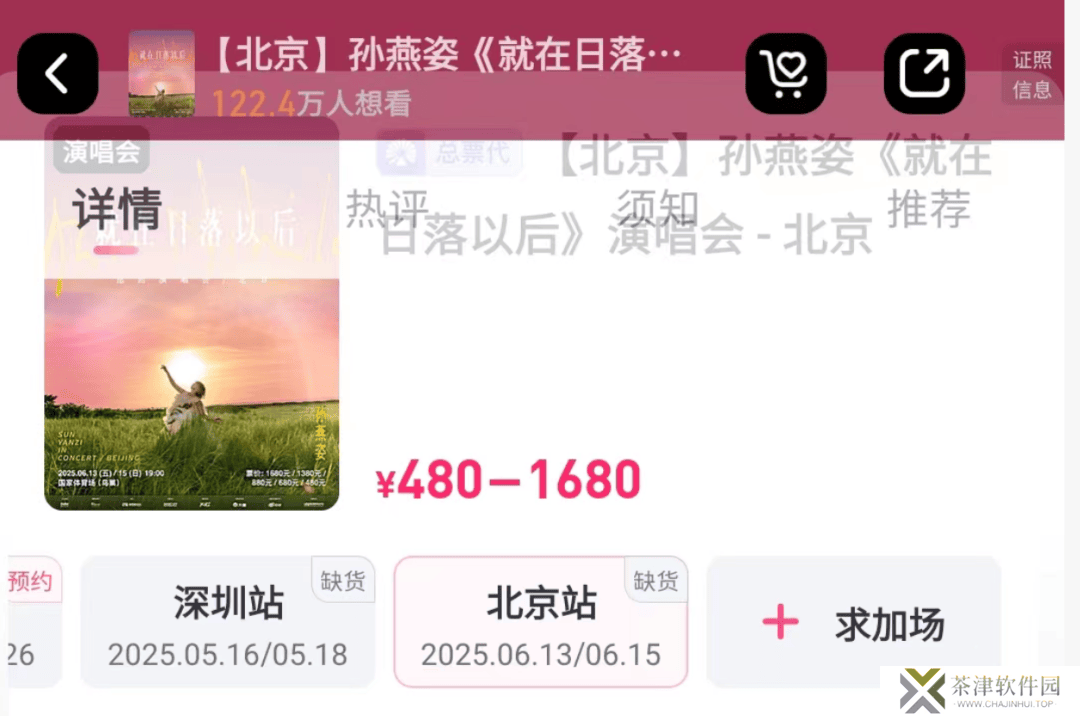Switch to the 推荐 tab

[928, 208]
